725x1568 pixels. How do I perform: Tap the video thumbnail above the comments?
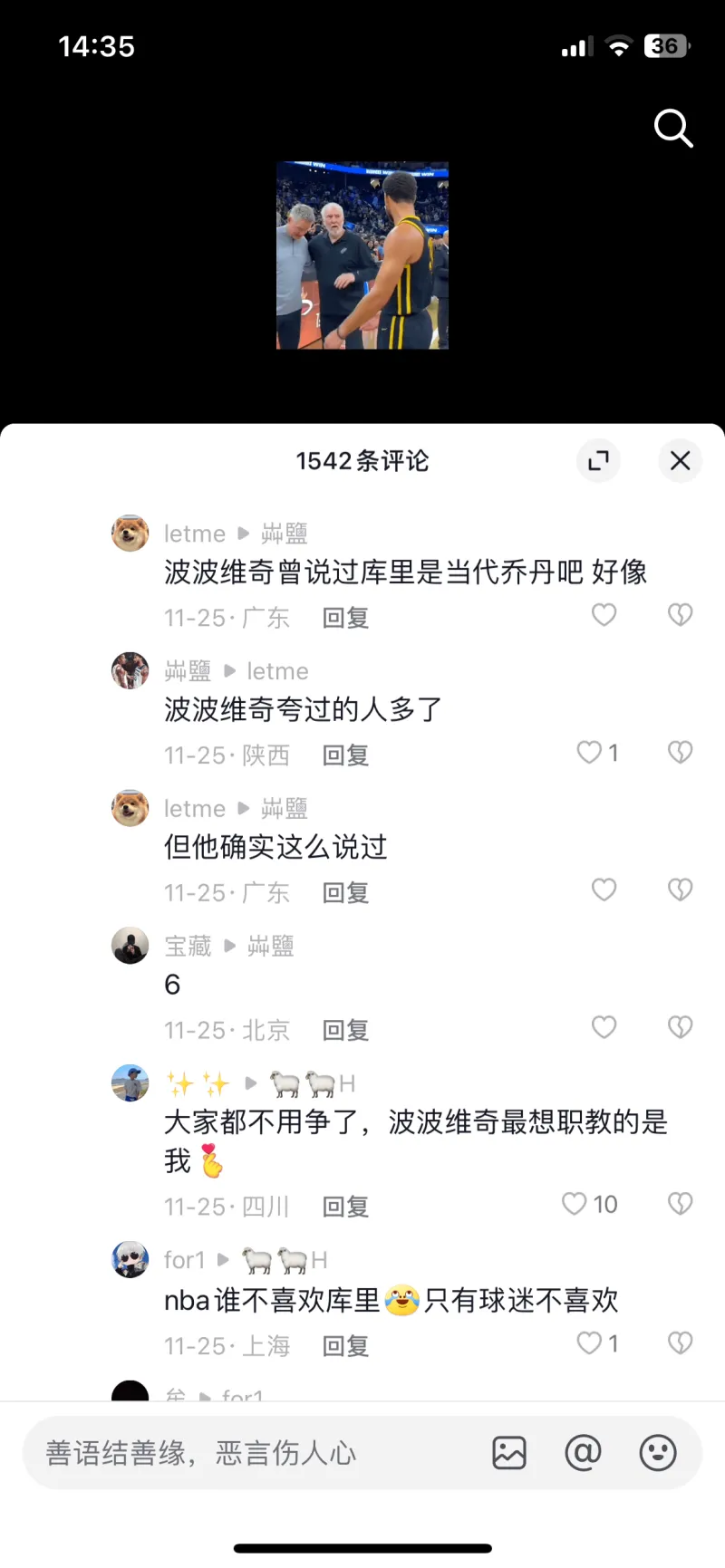click(x=362, y=255)
